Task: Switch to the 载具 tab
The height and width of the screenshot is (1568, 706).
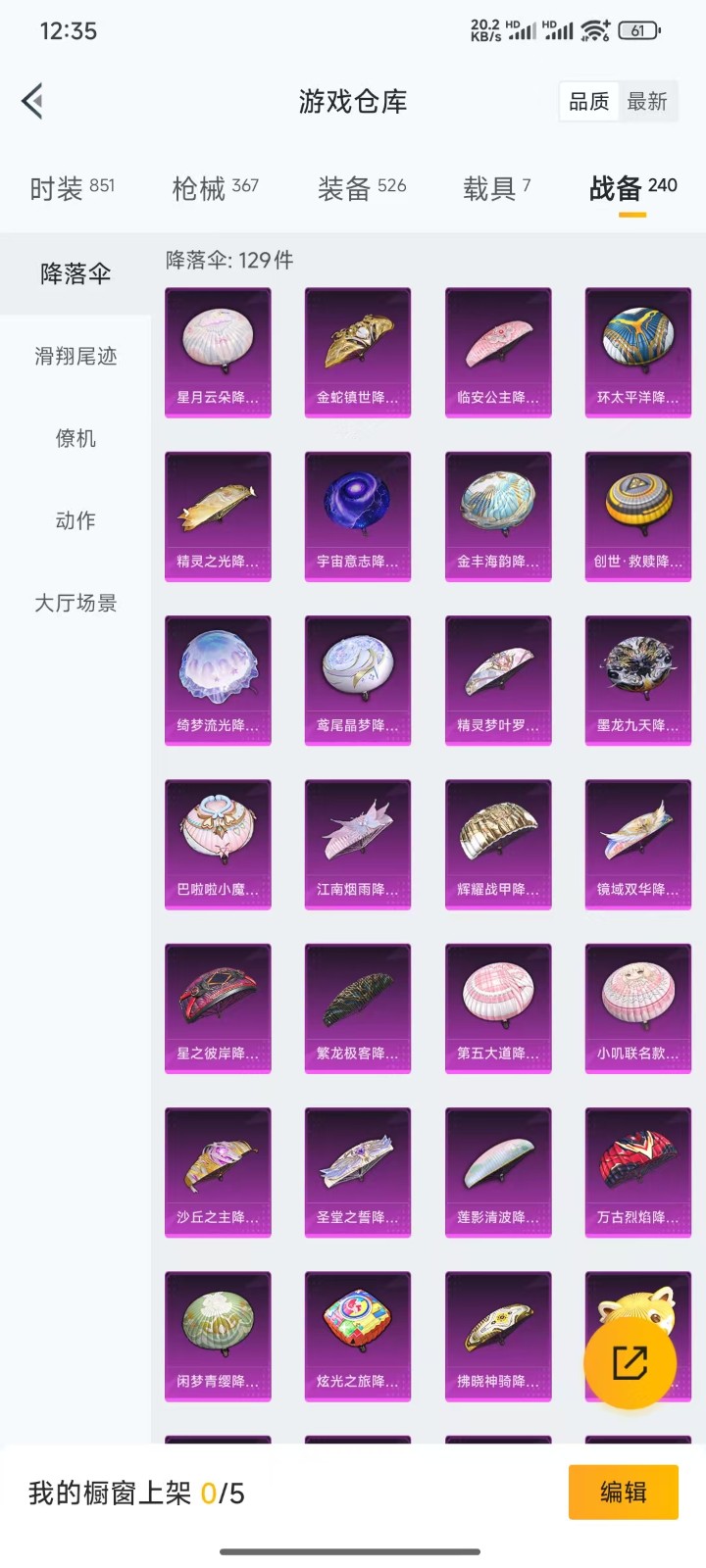Action: pos(497,187)
